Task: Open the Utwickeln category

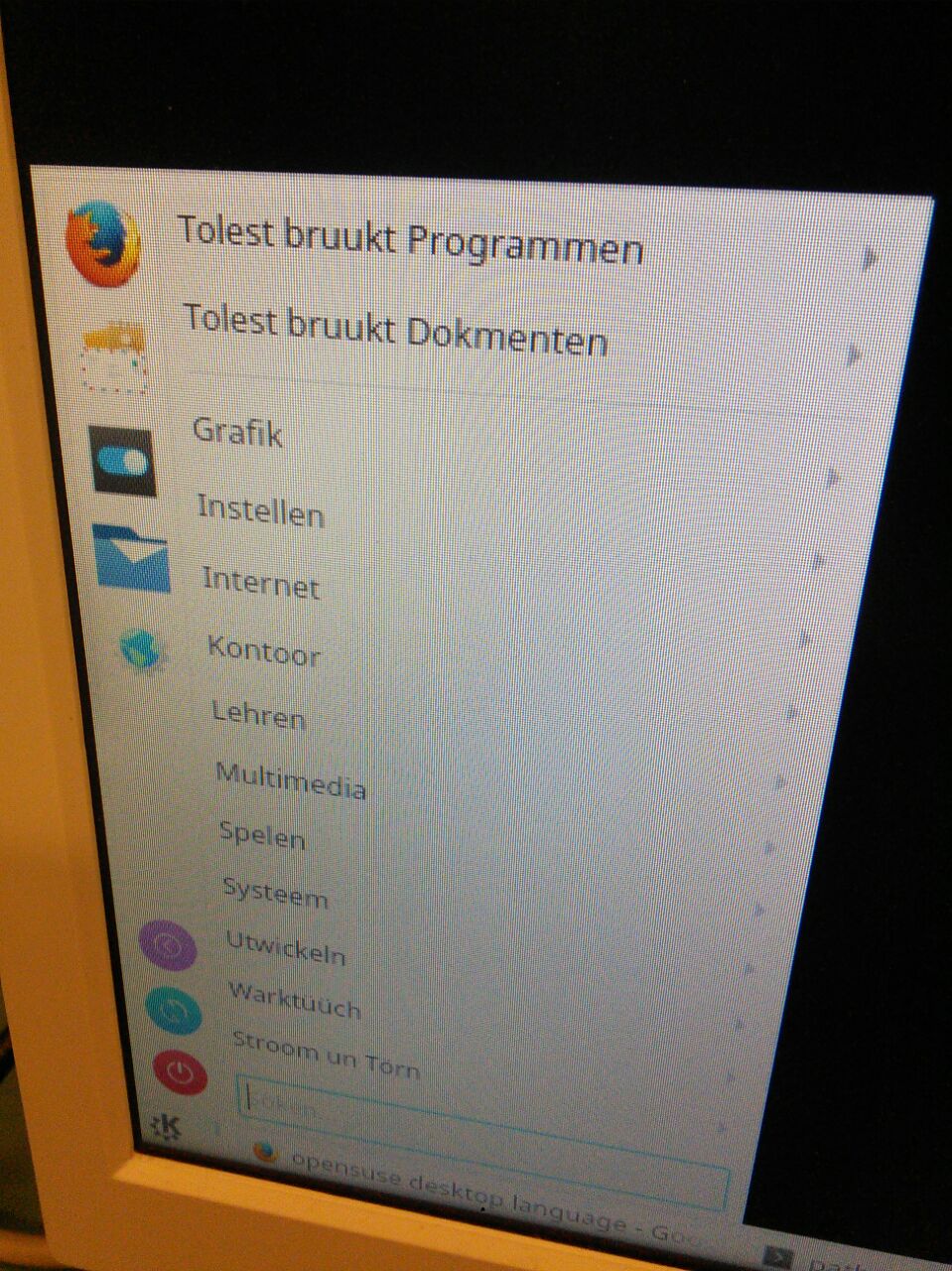Action: click(x=286, y=948)
